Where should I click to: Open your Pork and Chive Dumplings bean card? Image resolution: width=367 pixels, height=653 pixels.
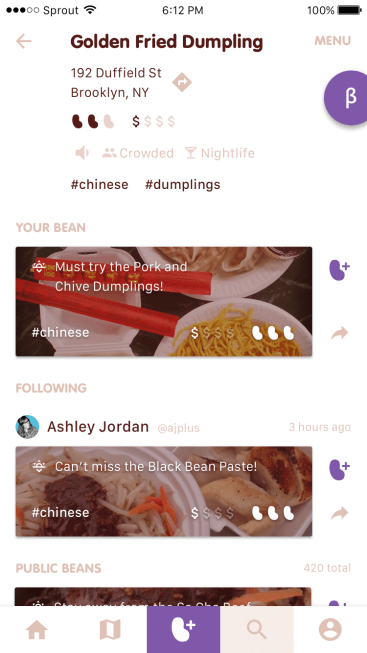click(164, 302)
